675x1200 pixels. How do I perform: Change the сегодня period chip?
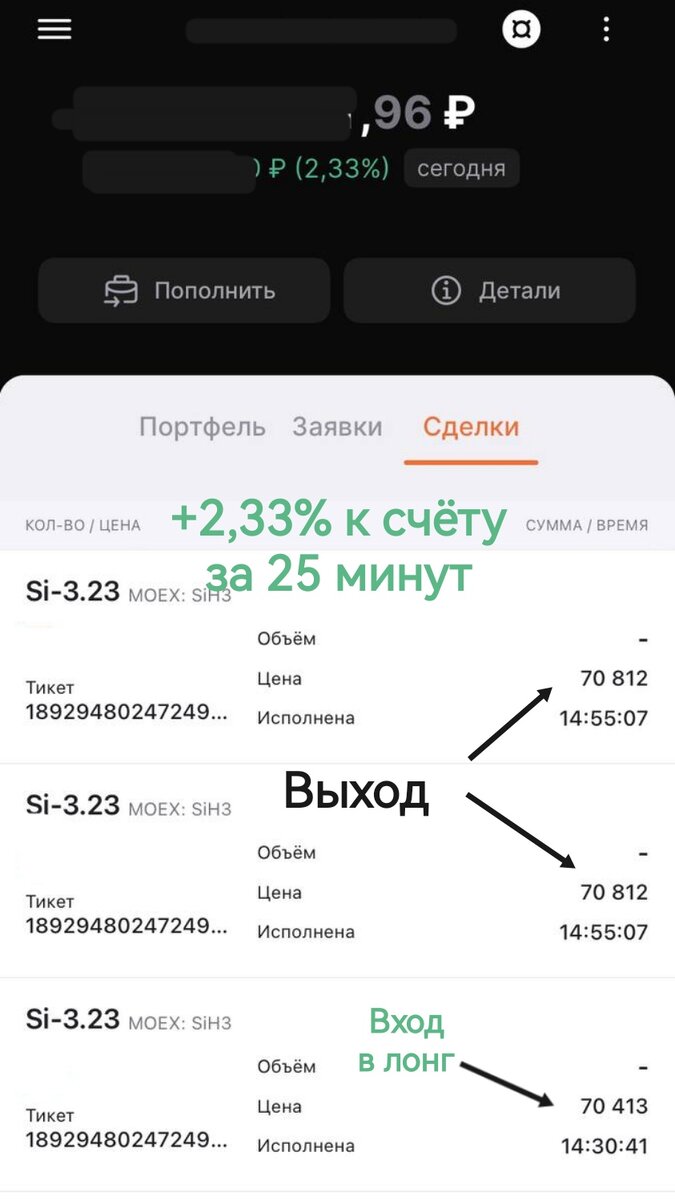coord(461,169)
